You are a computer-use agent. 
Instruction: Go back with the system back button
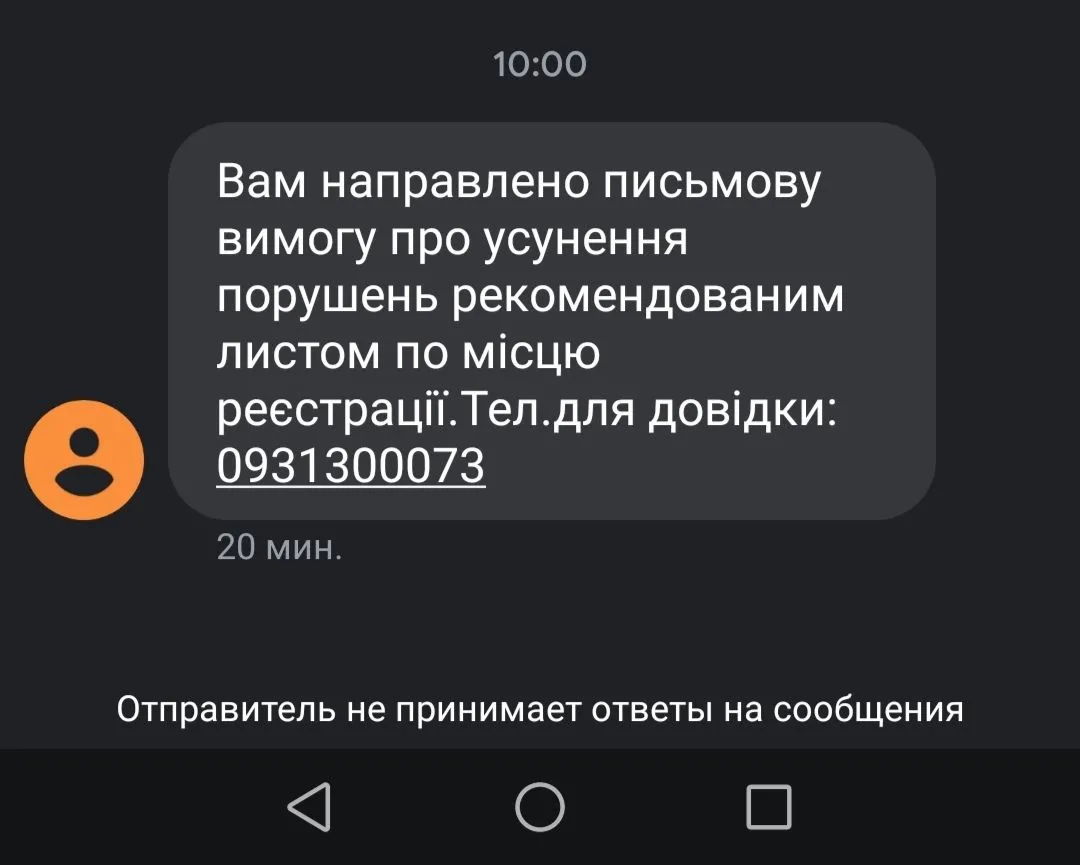pos(309,806)
